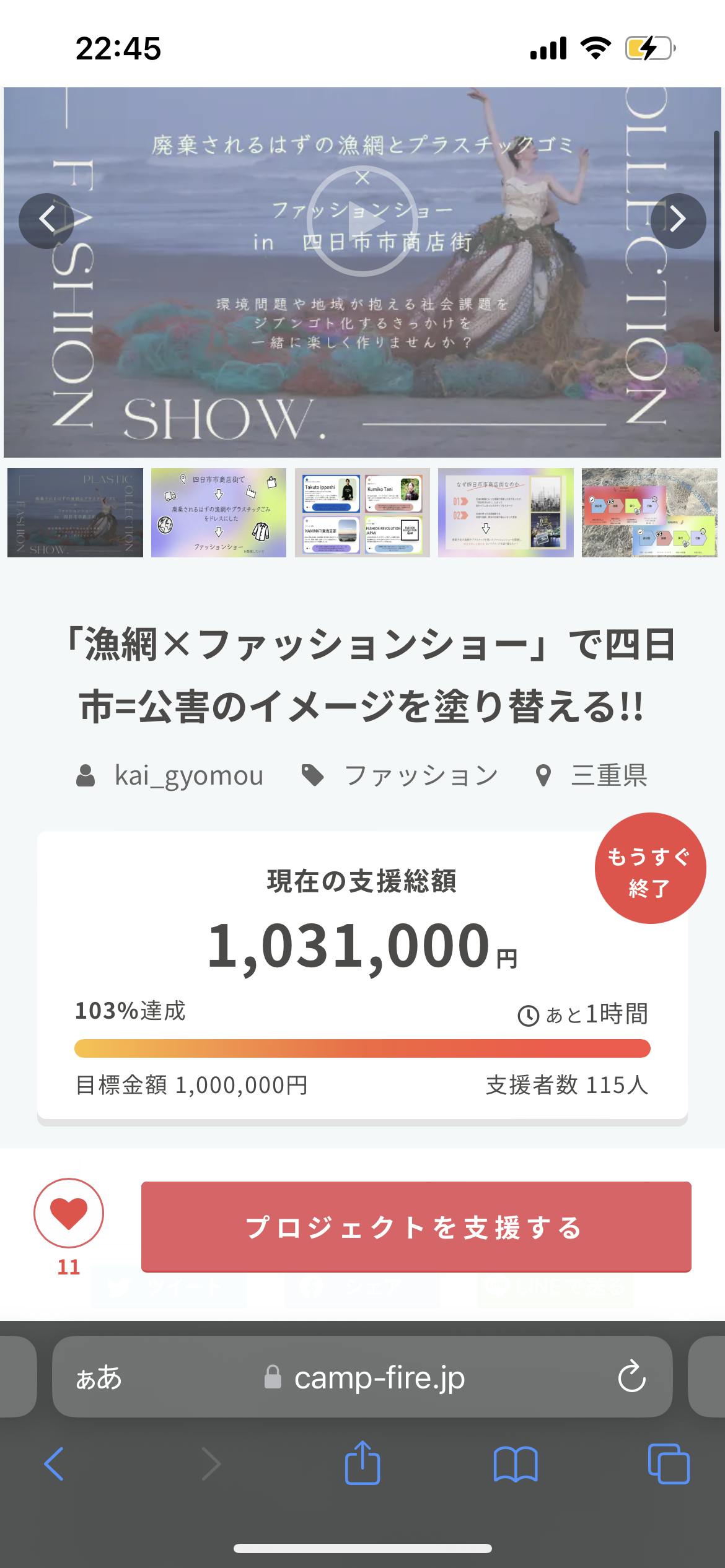725x1568 pixels.
Task: Select the 四日市市商店街て thumbnail
Action: pos(219,513)
